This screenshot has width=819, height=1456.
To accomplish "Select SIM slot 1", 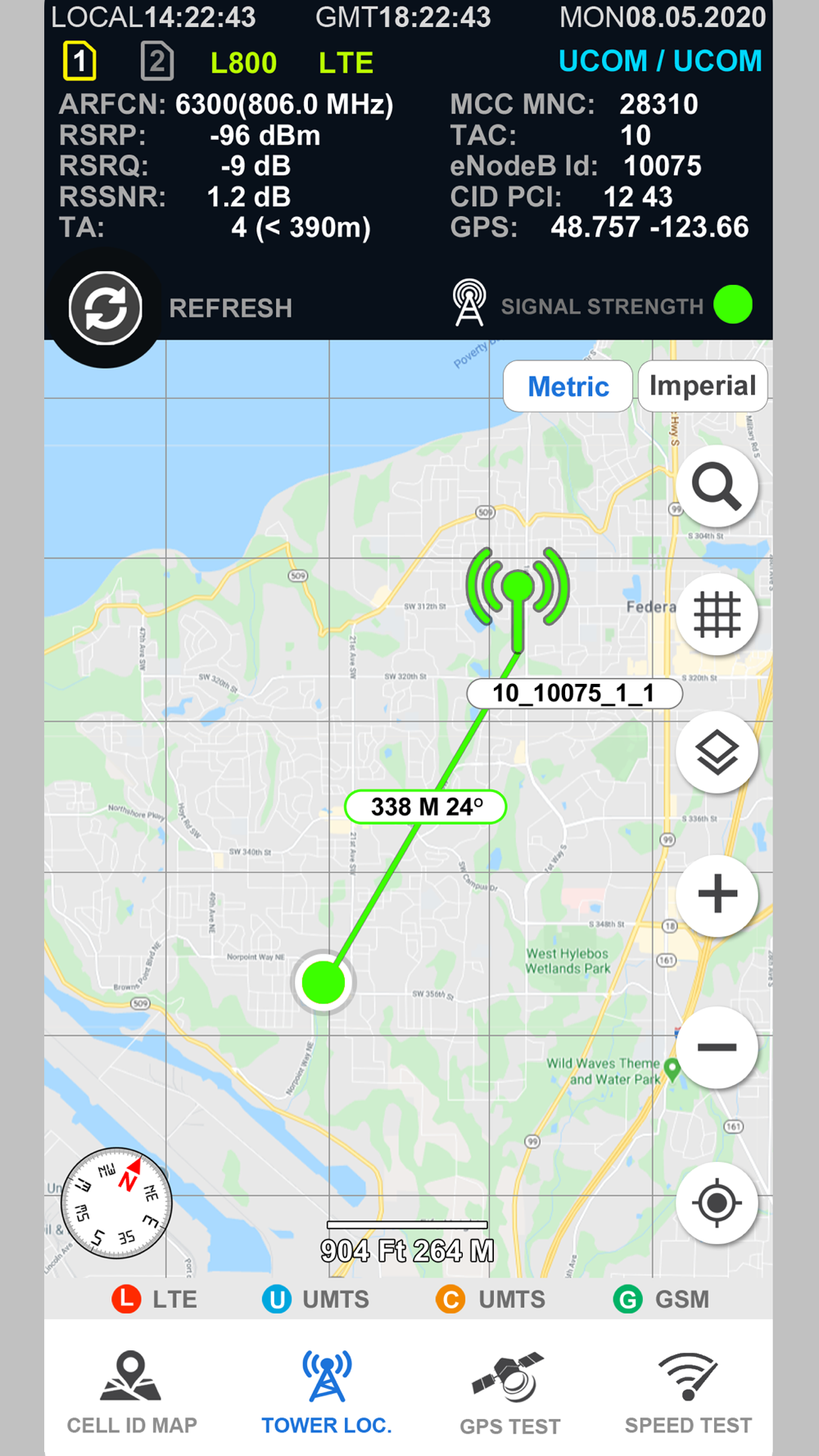I will coord(79,61).
